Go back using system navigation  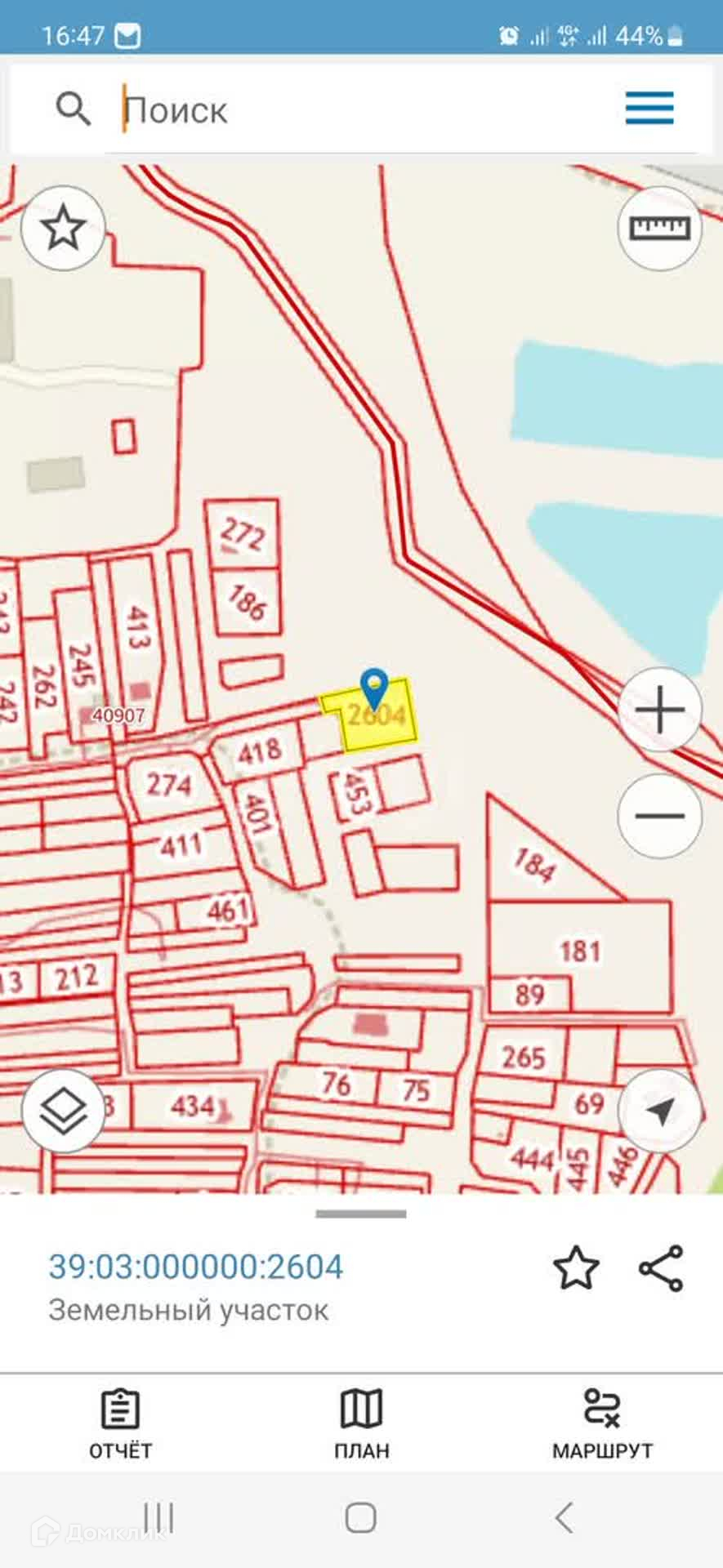(564, 1518)
